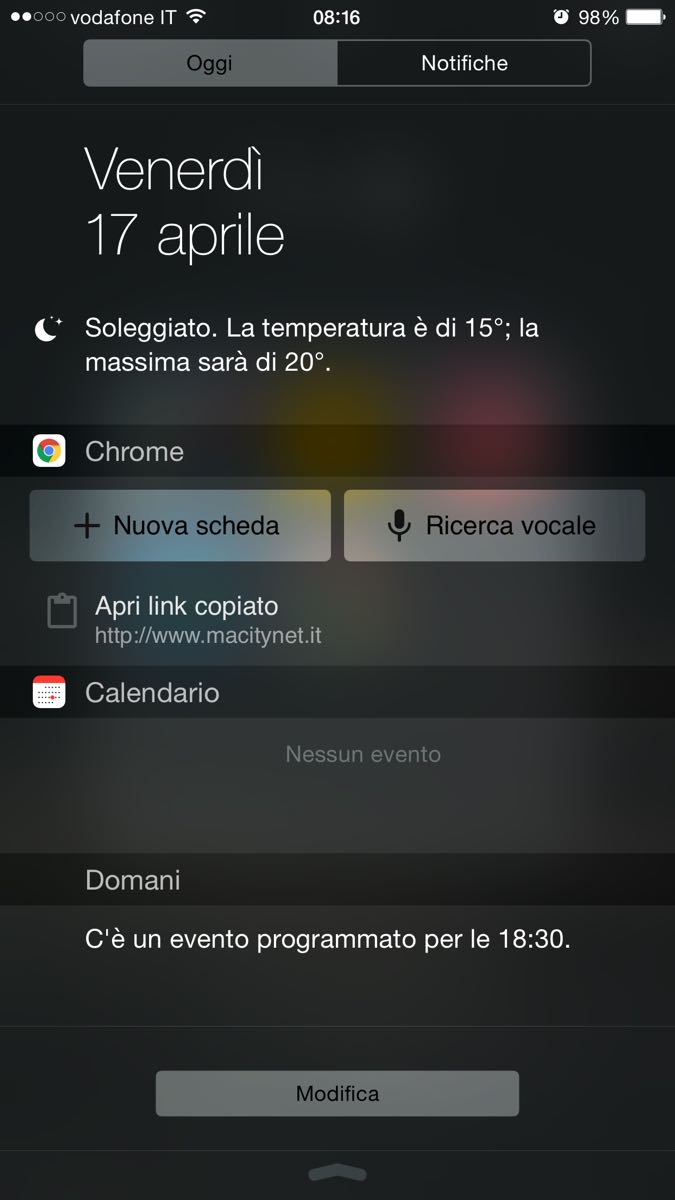Open the weather summary for today

[x=312, y=344]
